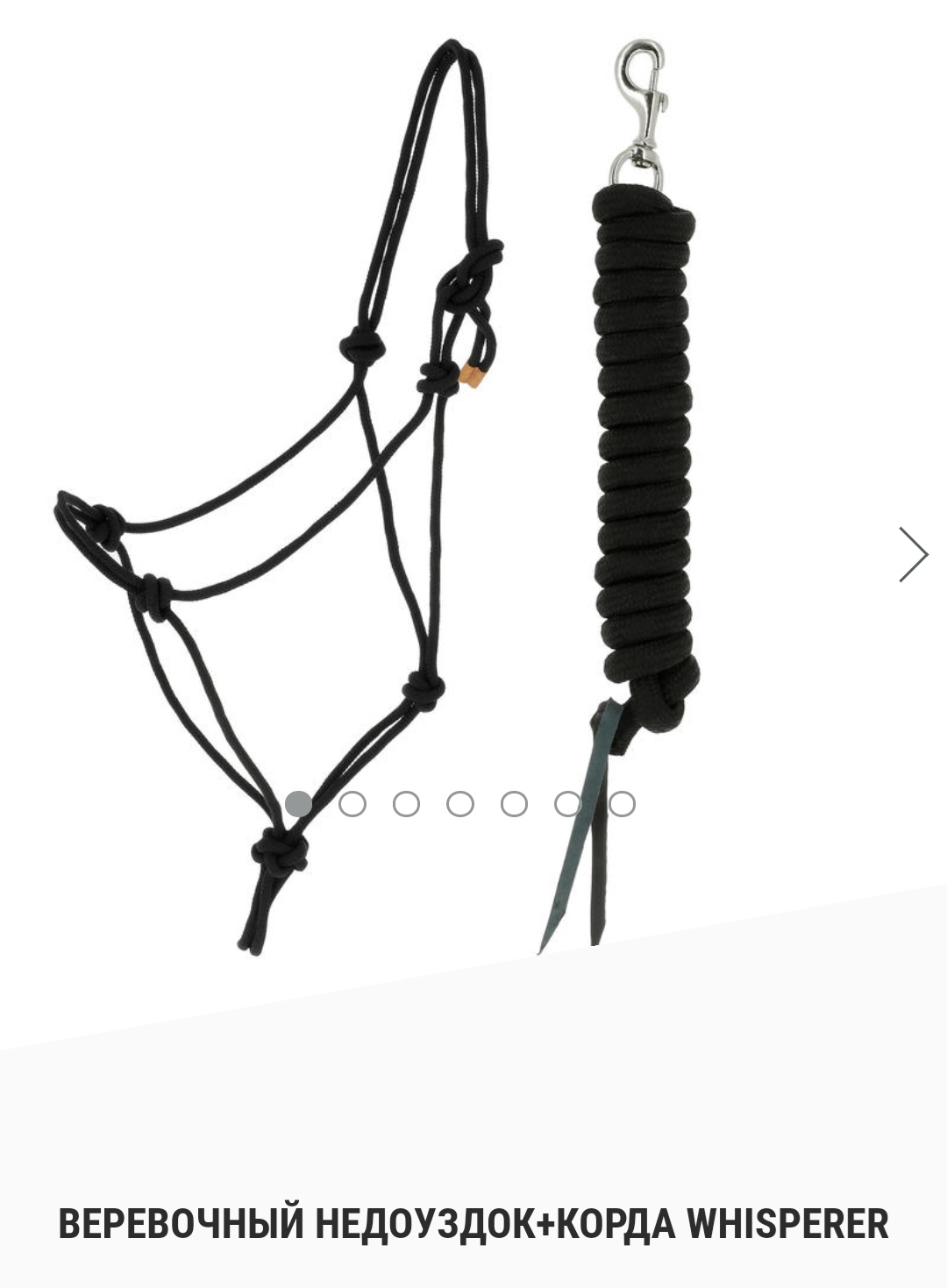Image resolution: width=947 pixels, height=1288 pixels.
Task: Show the next product image with arrow
Action: (912, 554)
